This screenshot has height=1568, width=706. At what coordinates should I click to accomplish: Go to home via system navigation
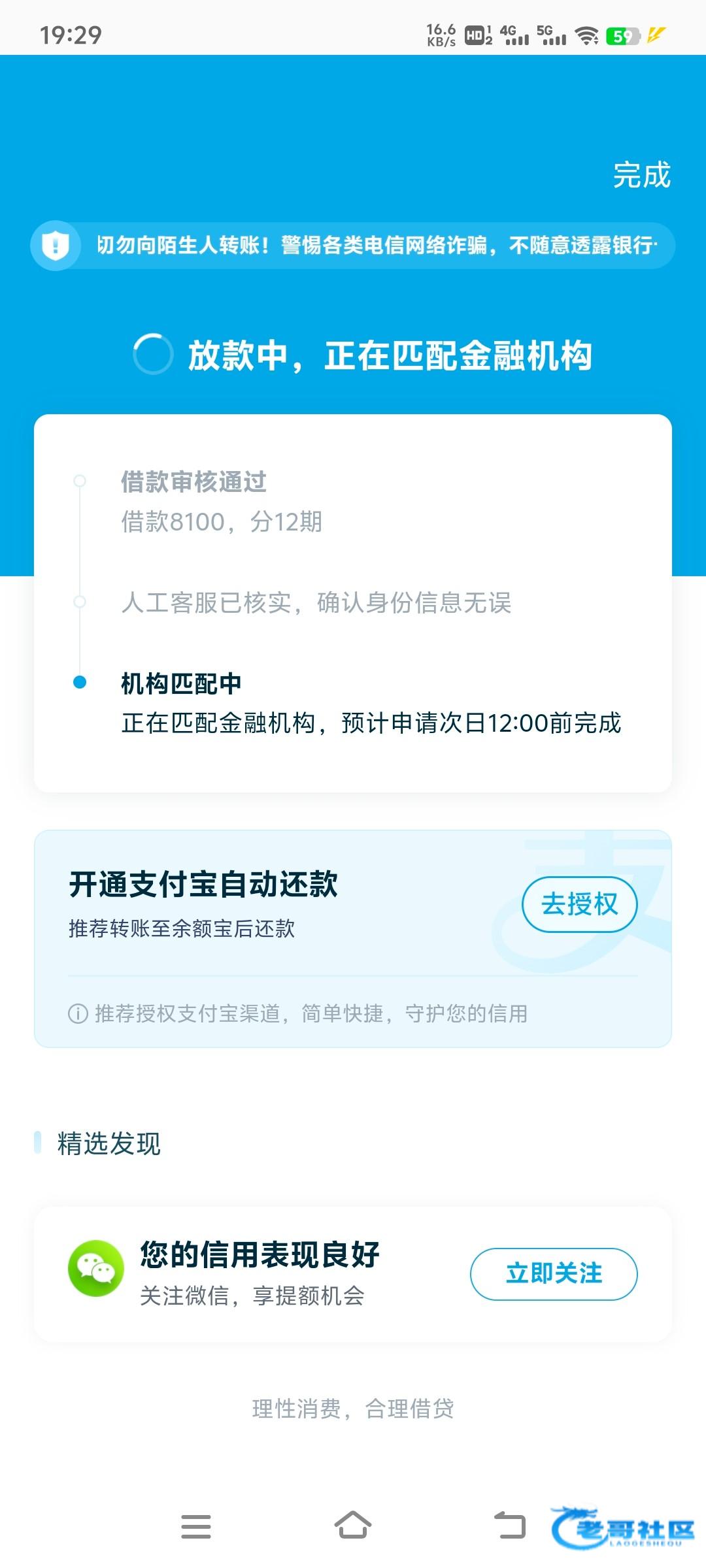coord(353,1526)
